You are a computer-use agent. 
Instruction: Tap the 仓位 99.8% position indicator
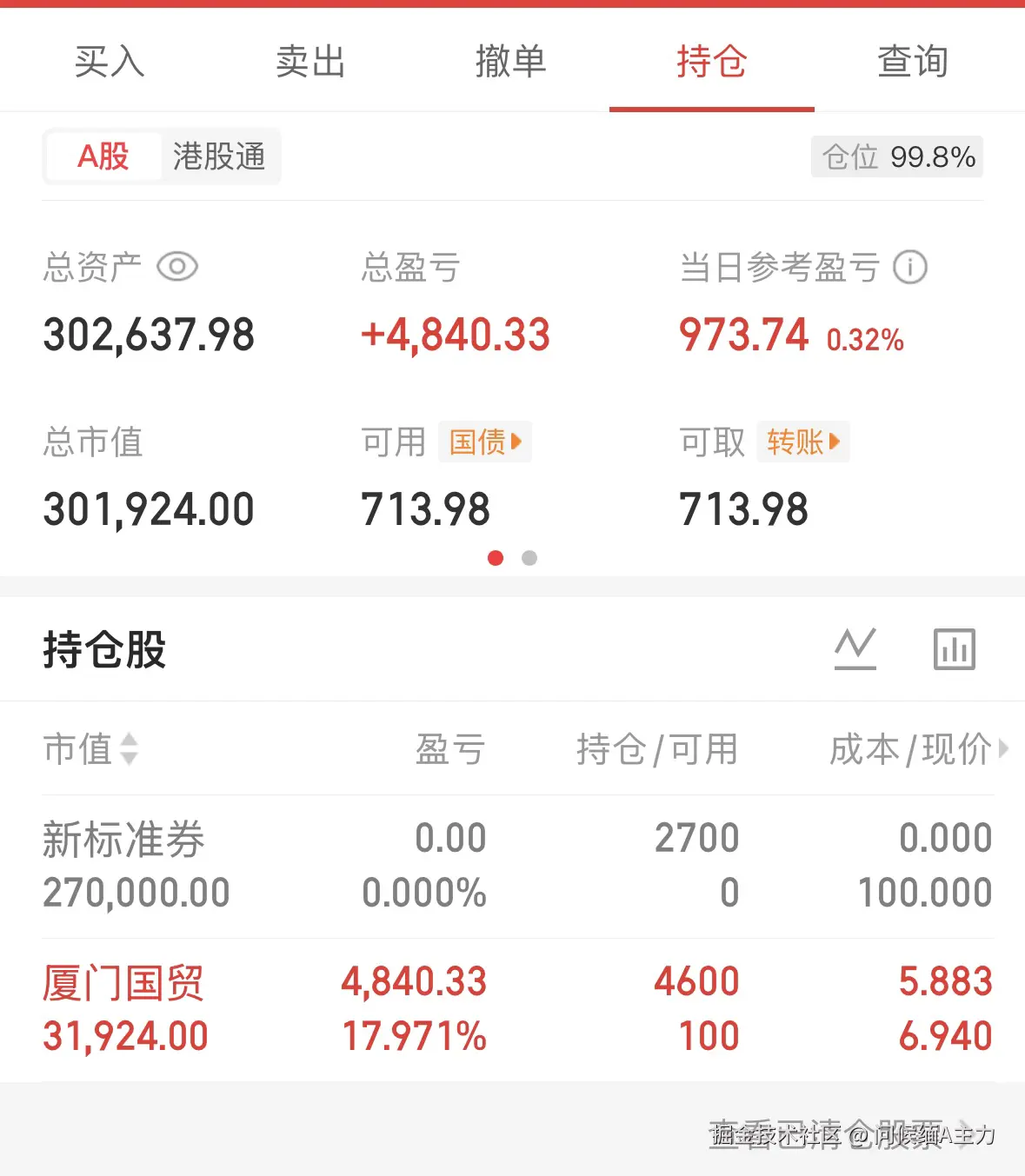point(896,157)
